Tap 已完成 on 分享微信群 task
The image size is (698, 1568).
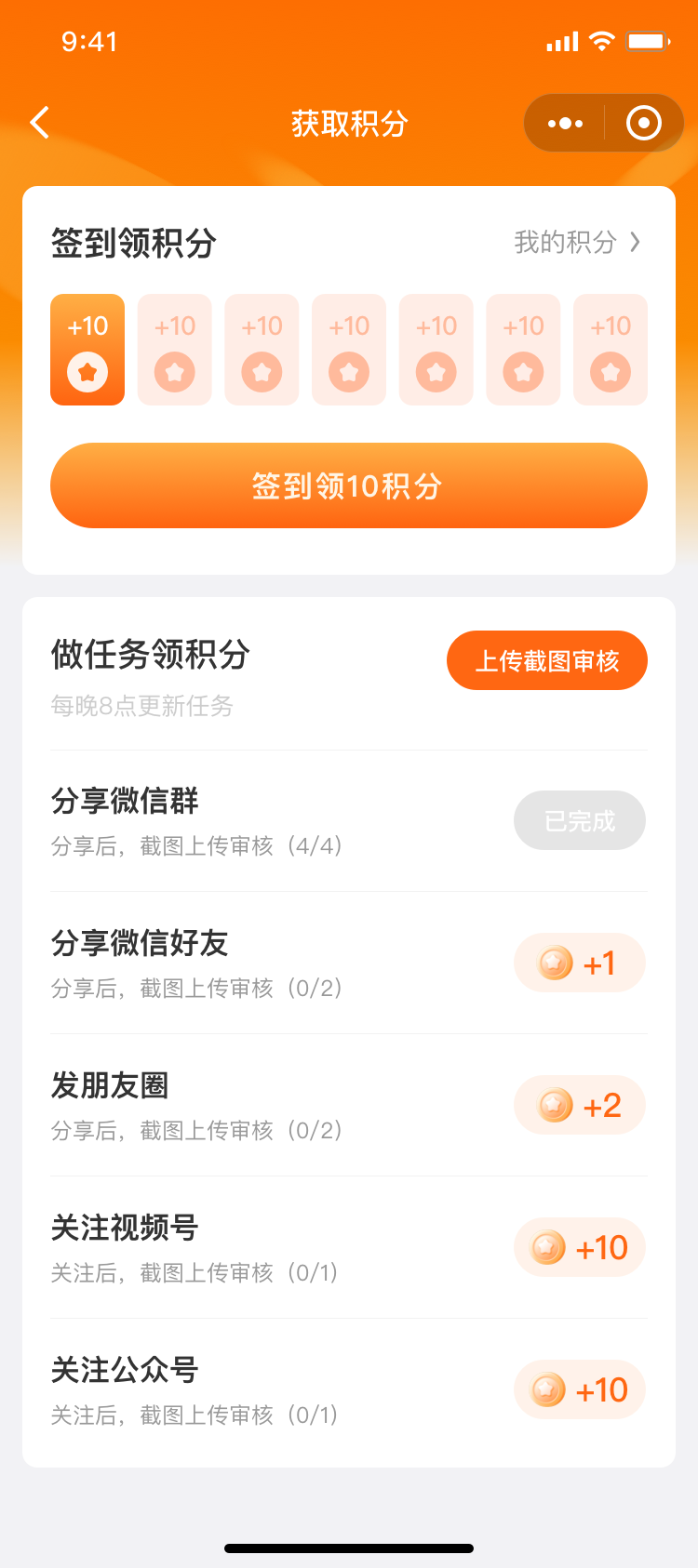(580, 820)
